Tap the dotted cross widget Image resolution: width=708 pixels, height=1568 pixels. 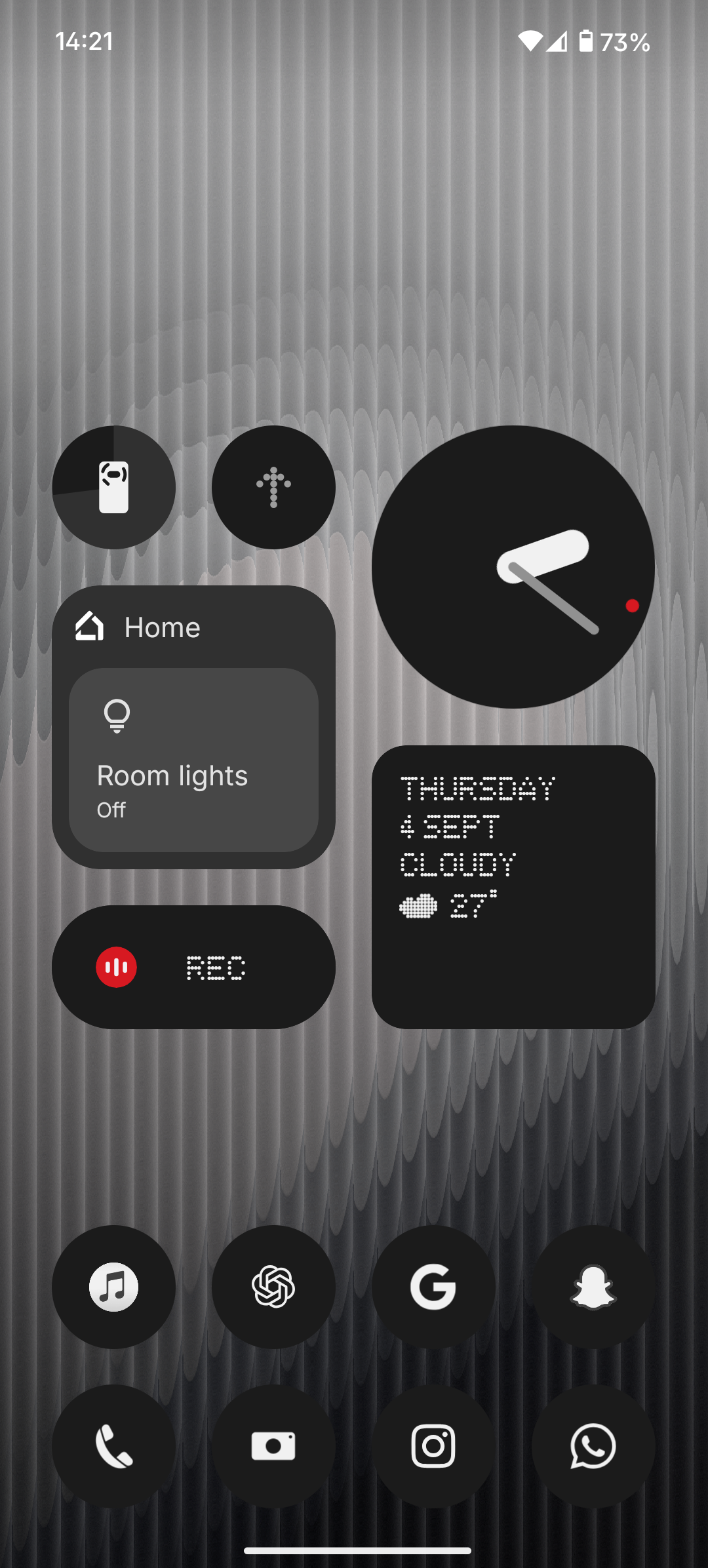pyautogui.click(x=273, y=487)
